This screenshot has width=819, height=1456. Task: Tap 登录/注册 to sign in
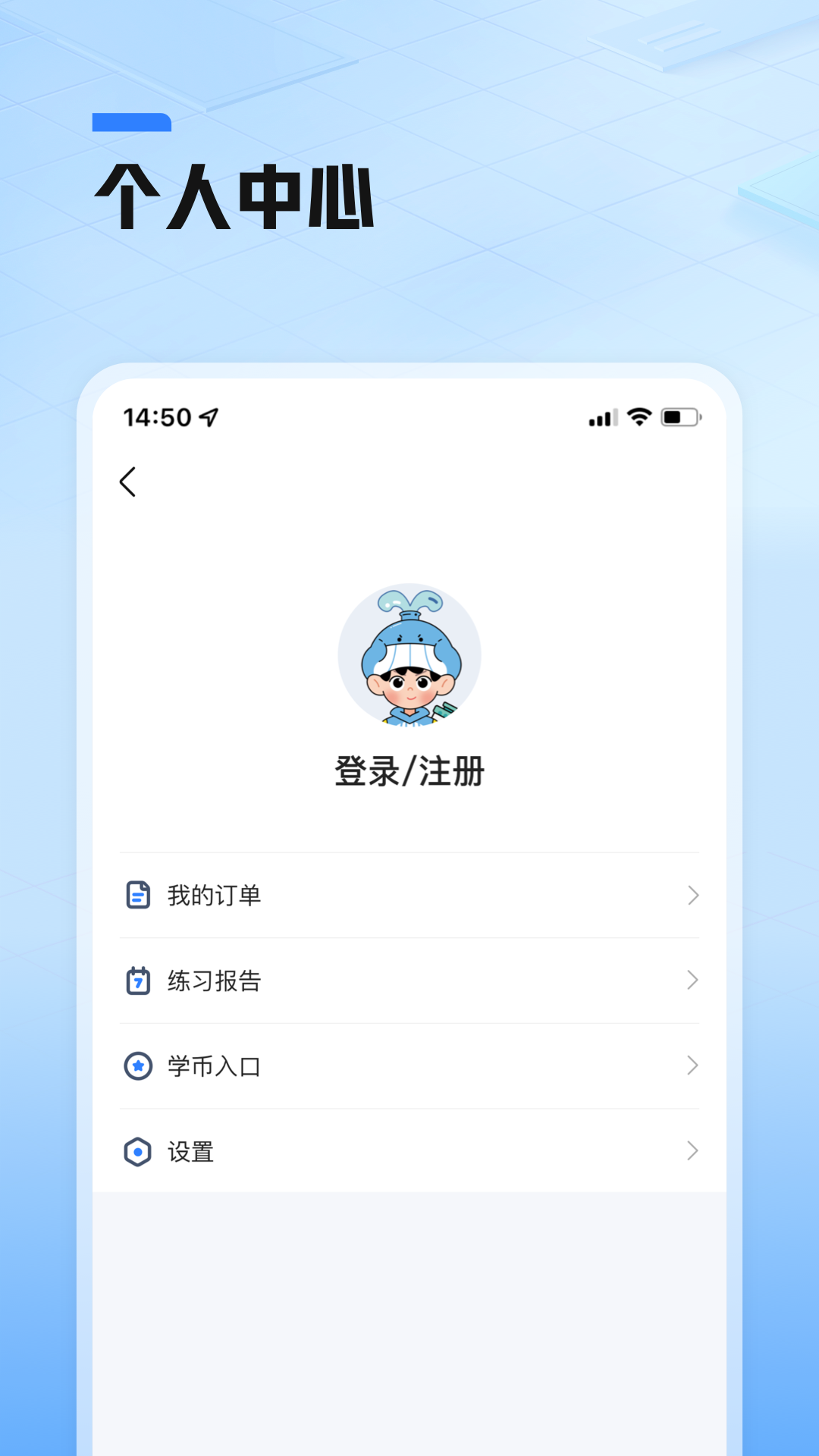409,772
